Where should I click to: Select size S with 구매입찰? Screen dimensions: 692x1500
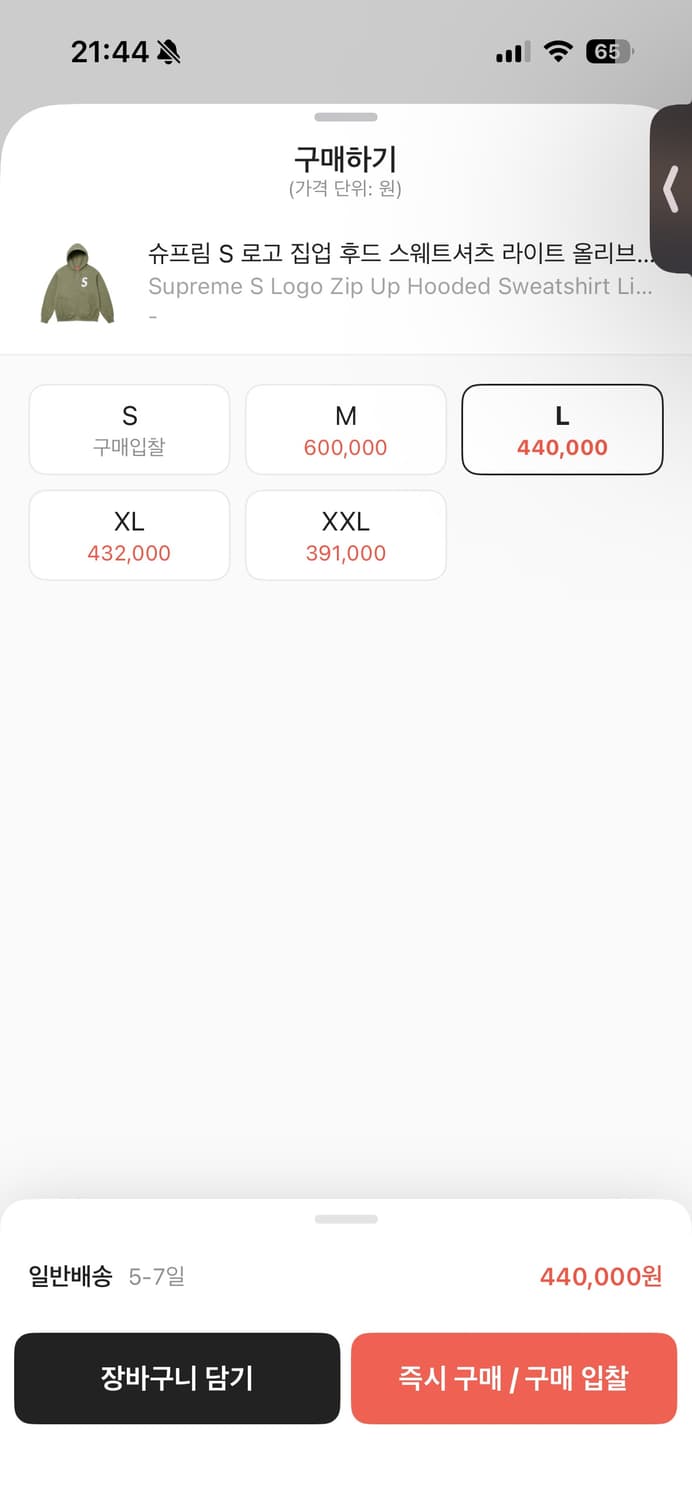[130, 430]
